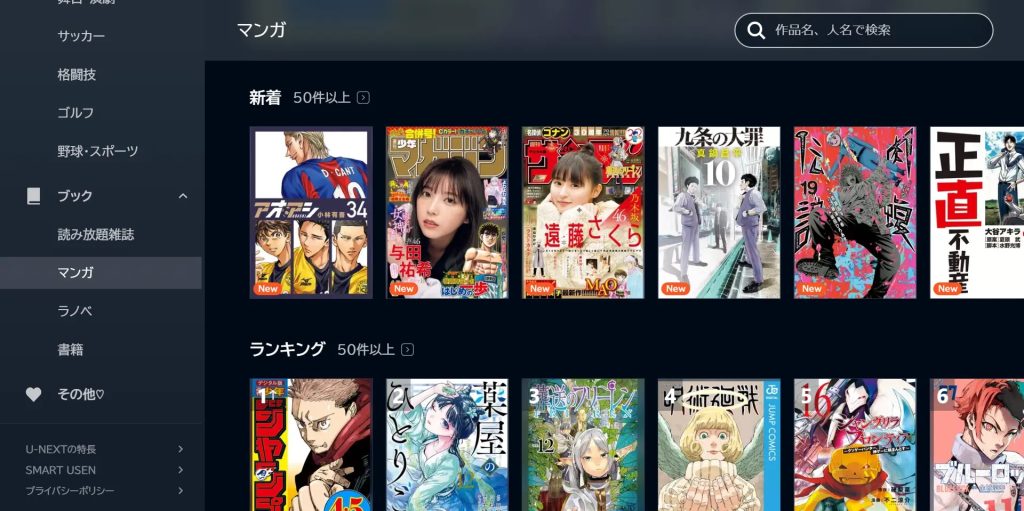Image resolution: width=1024 pixels, height=511 pixels.
Task: Go to the ゴルフ category
Action: click(76, 112)
